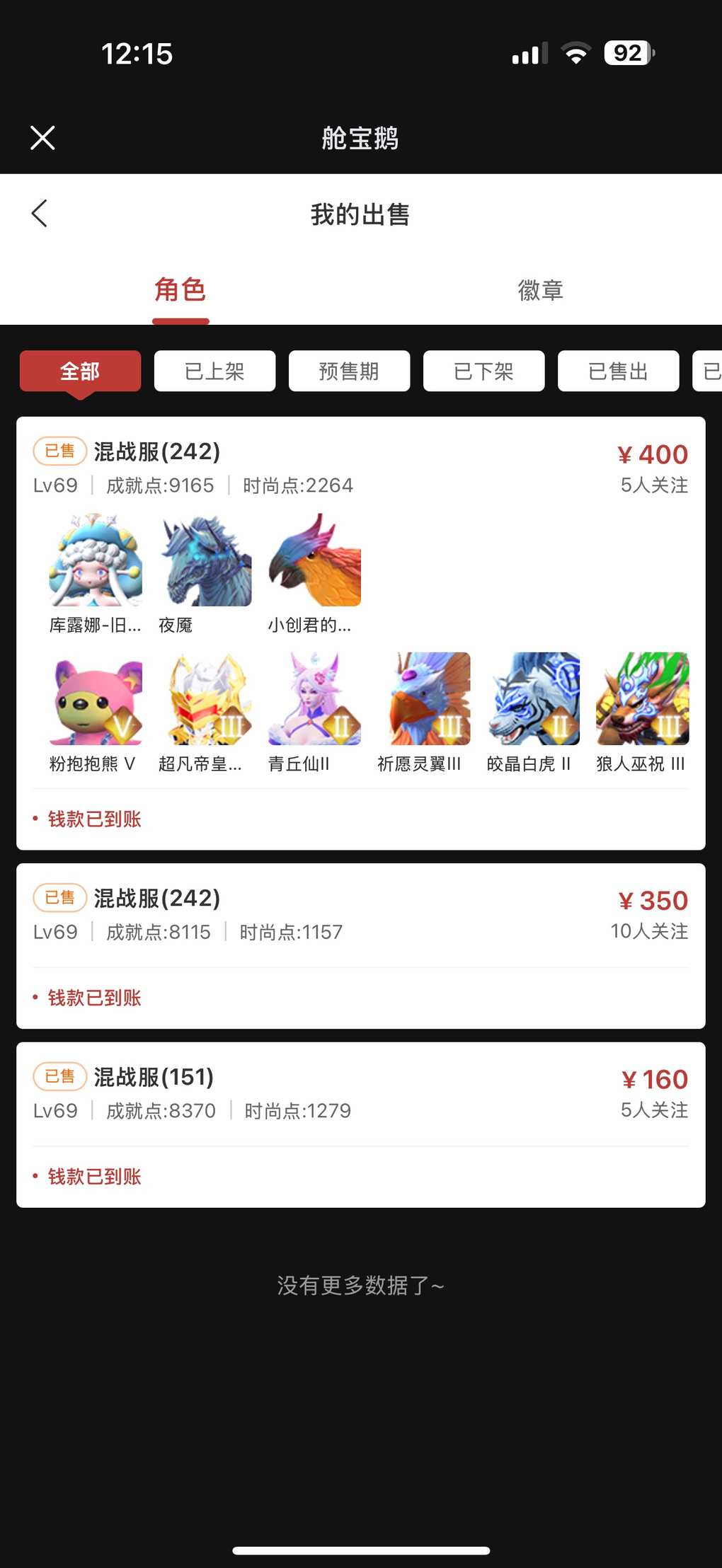Viewport: 722px width, 1568px height.
Task: Show 预售期 listings
Action: pyautogui.click(x=349, y=371)
